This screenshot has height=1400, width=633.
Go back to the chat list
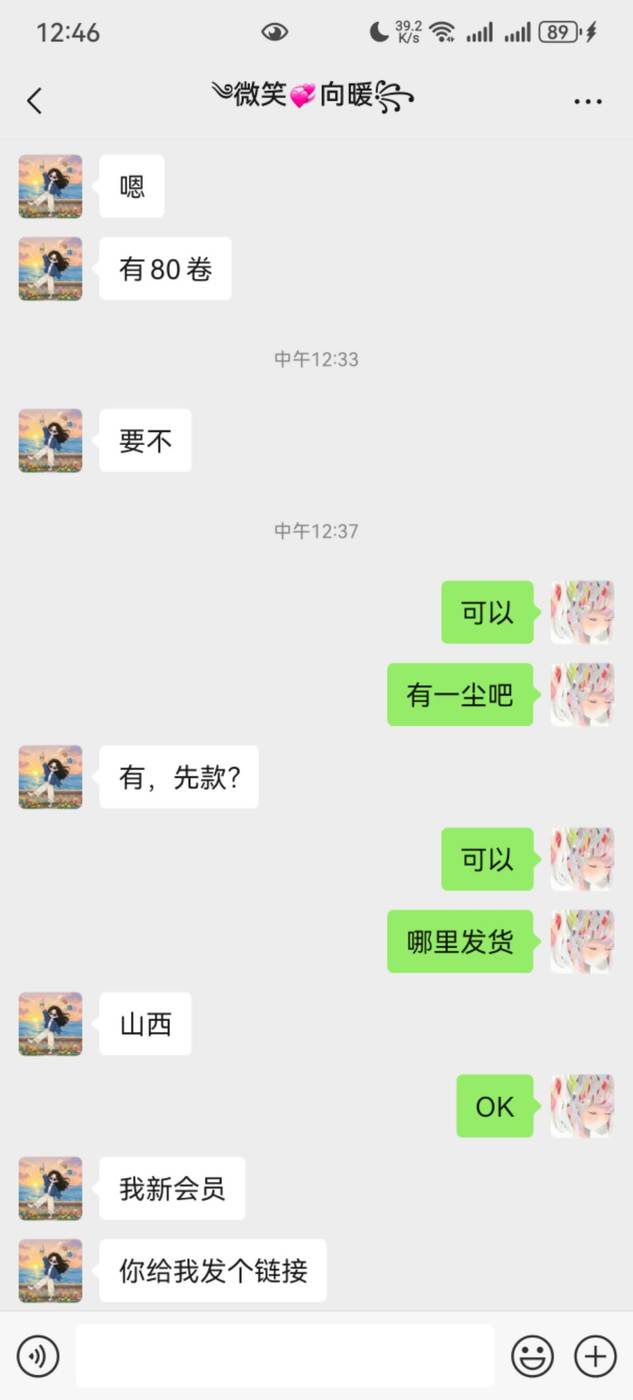point(35,100)
